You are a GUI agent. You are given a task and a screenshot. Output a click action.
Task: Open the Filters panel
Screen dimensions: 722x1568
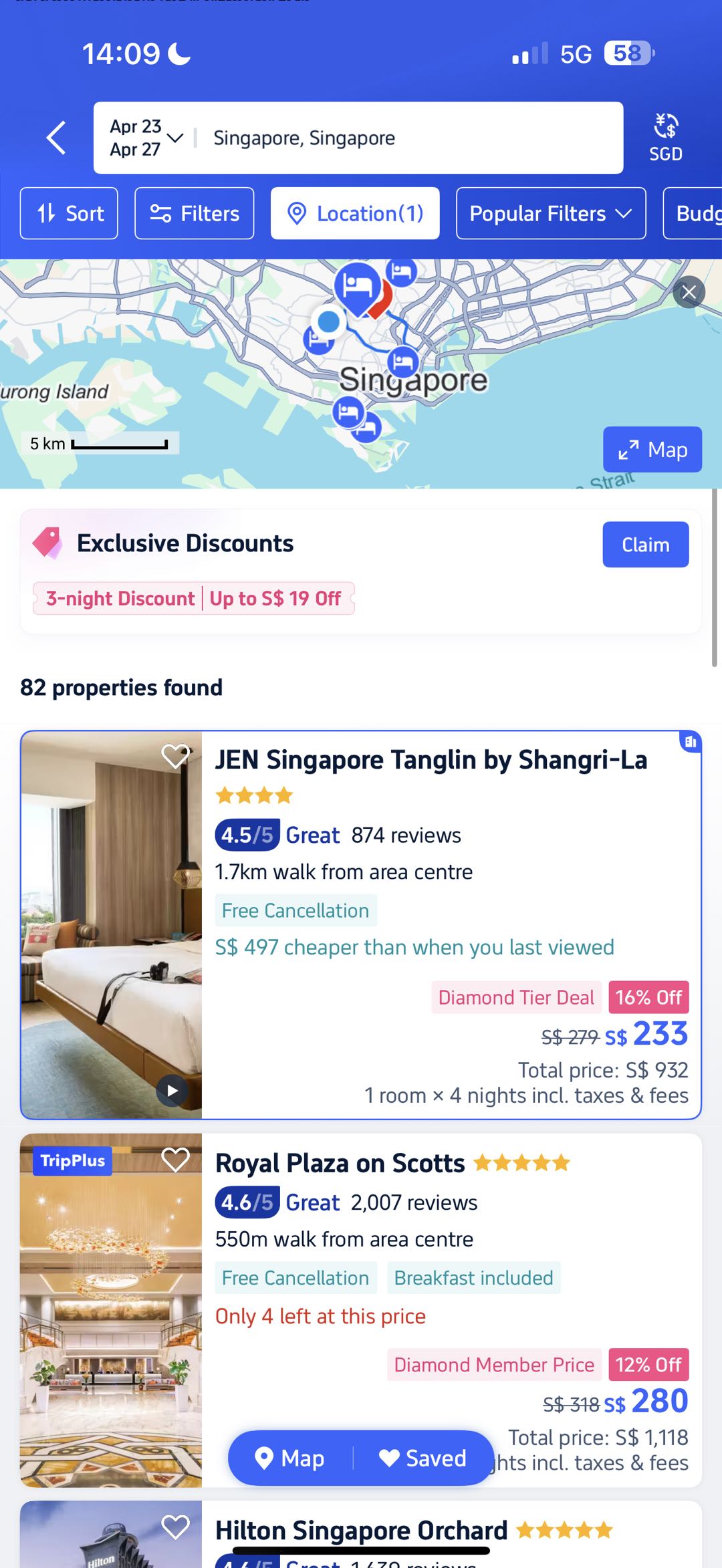click(195, 213)
